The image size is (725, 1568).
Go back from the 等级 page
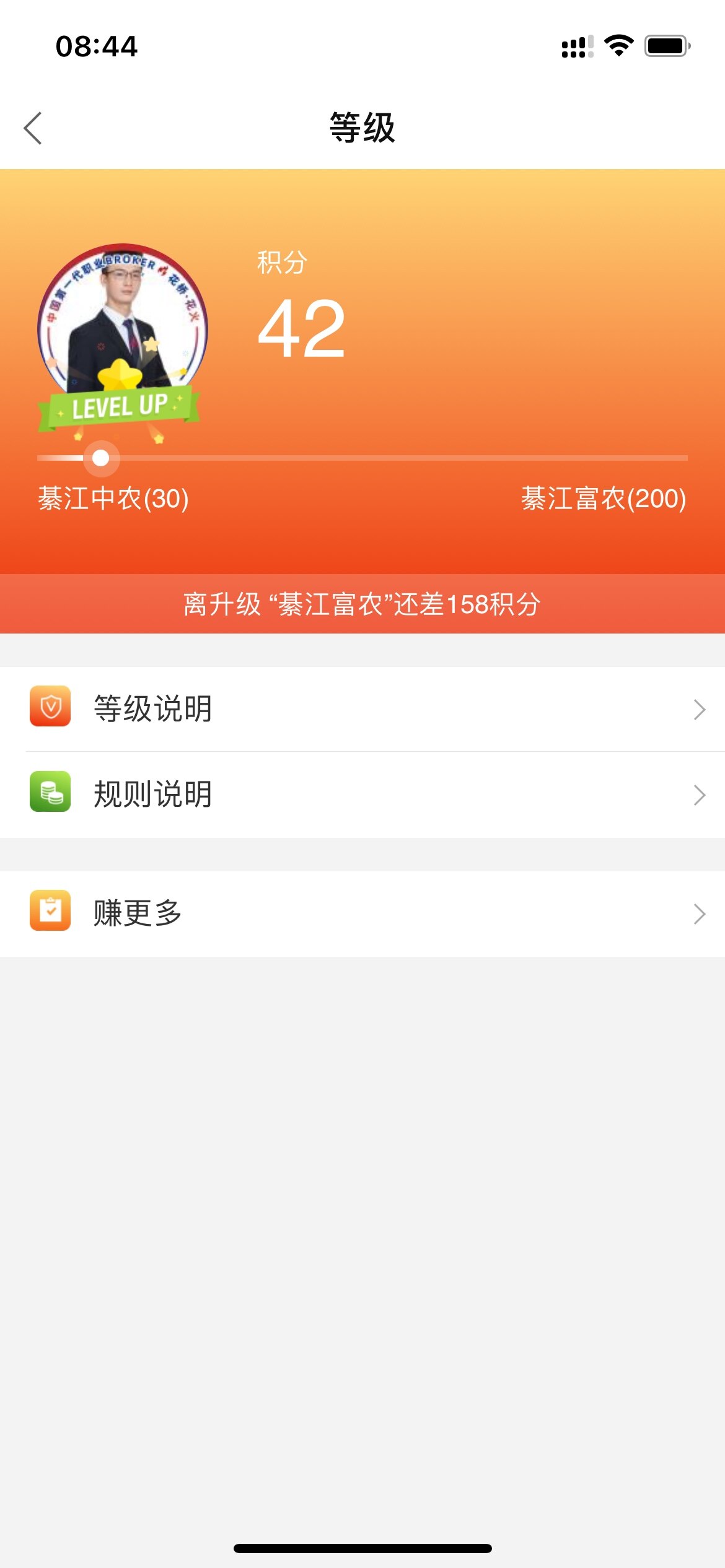(x=33, y=128)
